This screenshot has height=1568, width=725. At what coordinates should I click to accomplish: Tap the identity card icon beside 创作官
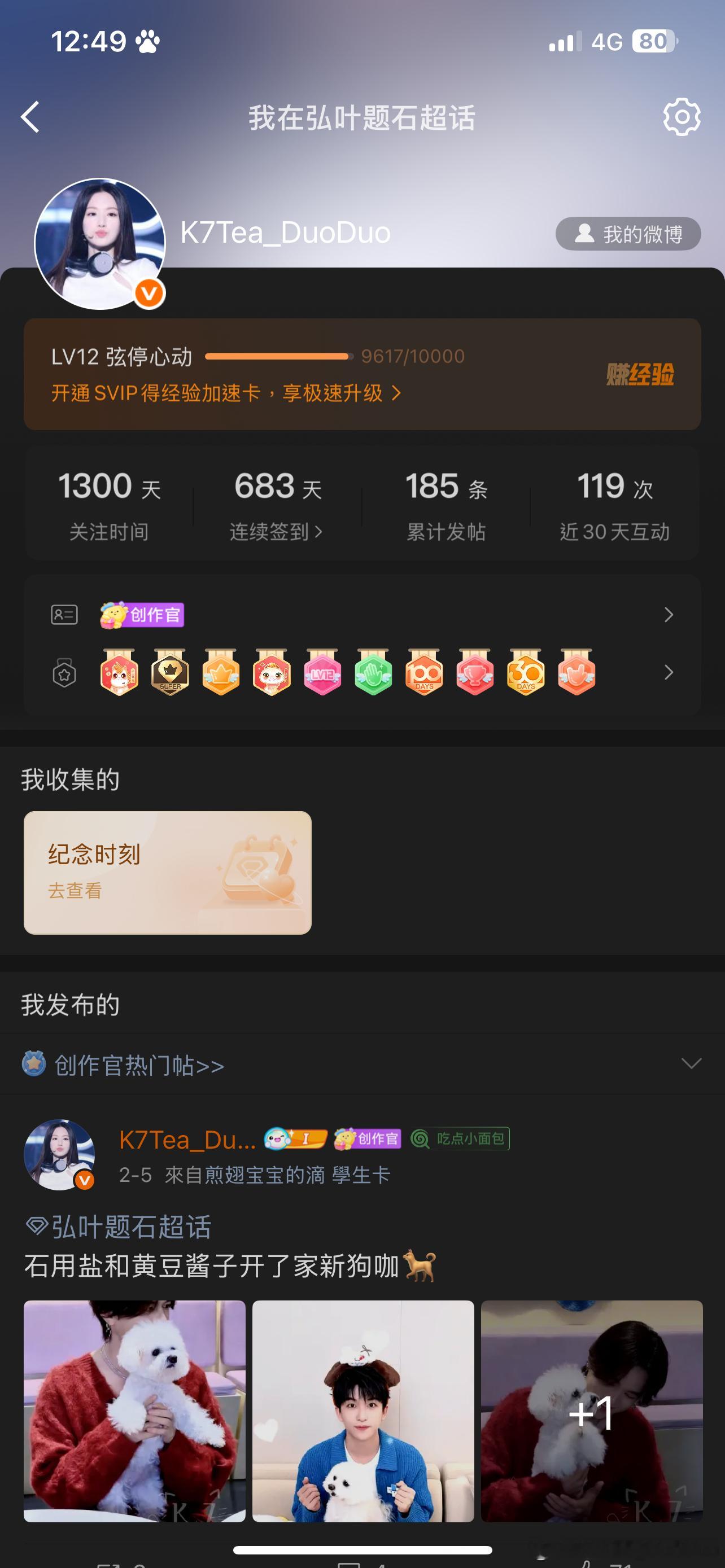point(65,615)
